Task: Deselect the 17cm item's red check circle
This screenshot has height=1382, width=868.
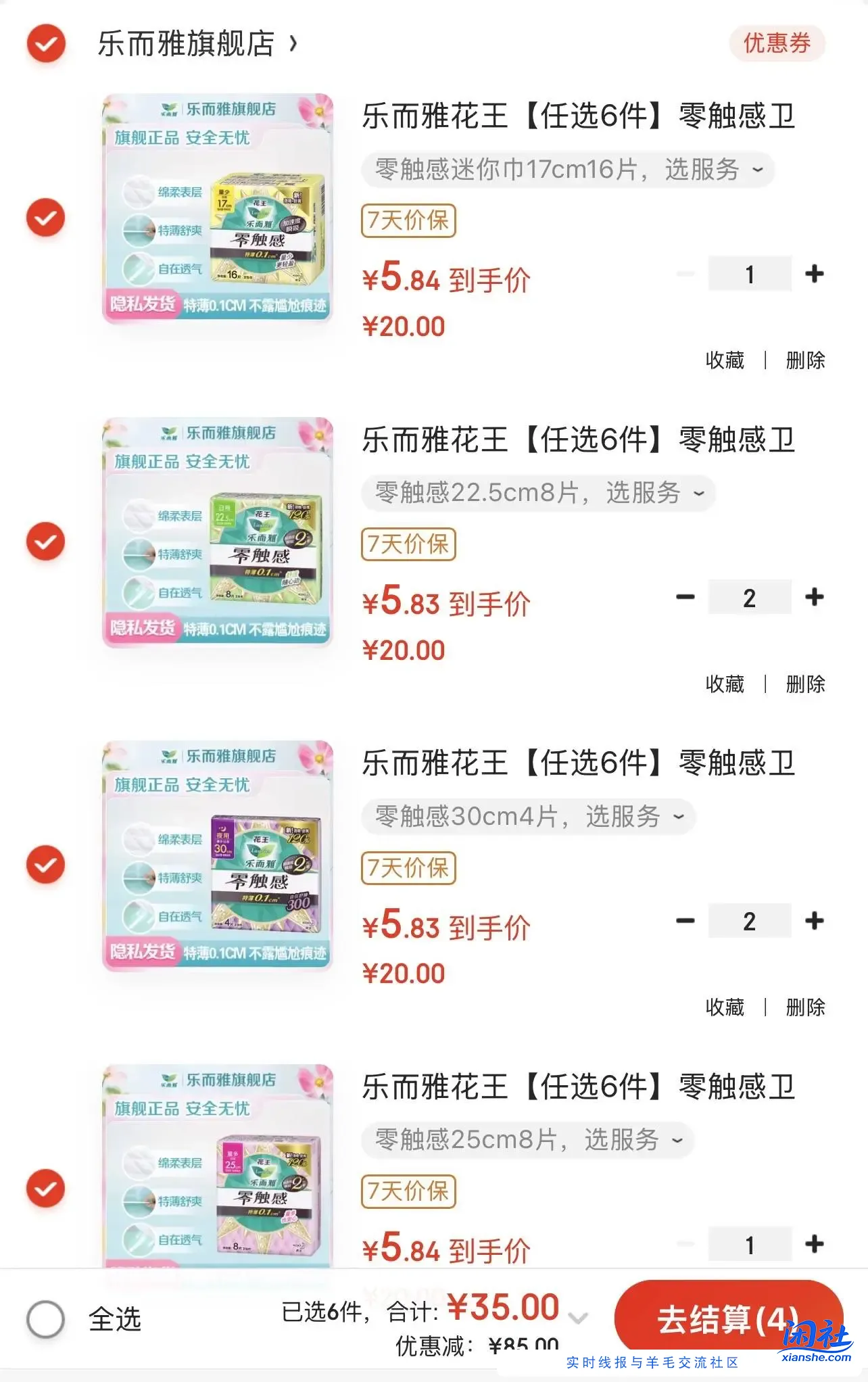Action: [45, 218]
